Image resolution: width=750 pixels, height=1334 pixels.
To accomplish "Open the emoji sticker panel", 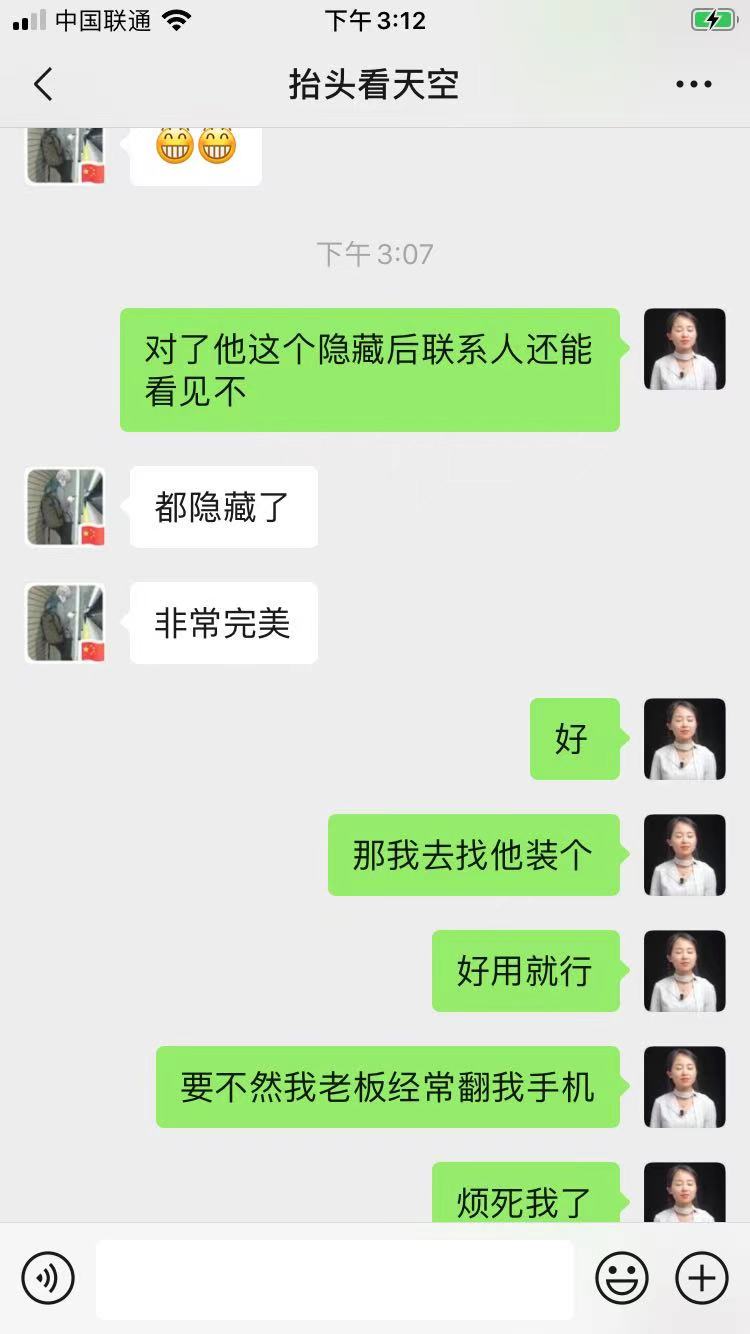I will [622, 1278].
